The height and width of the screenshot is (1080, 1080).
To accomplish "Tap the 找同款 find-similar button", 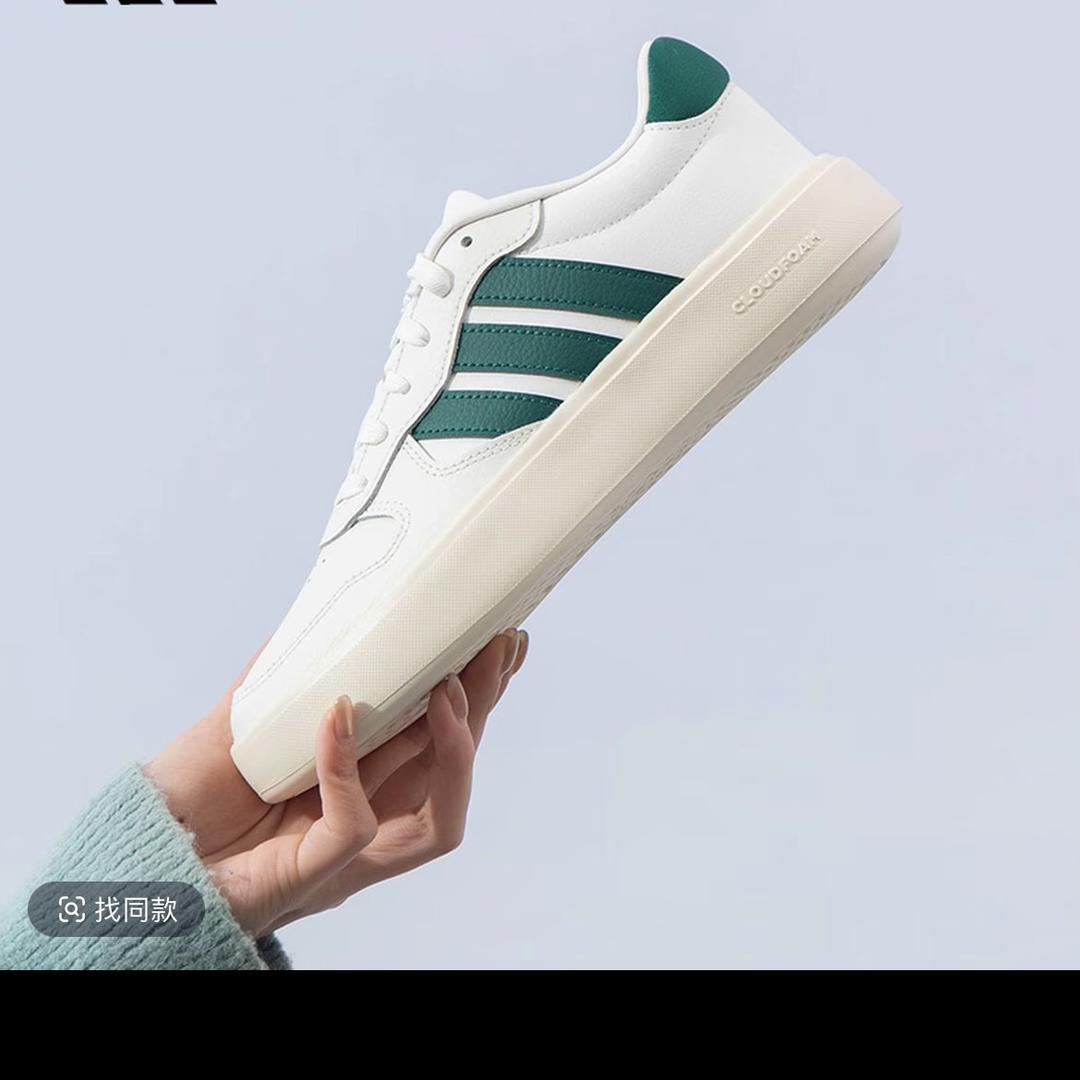I will 116,909.
